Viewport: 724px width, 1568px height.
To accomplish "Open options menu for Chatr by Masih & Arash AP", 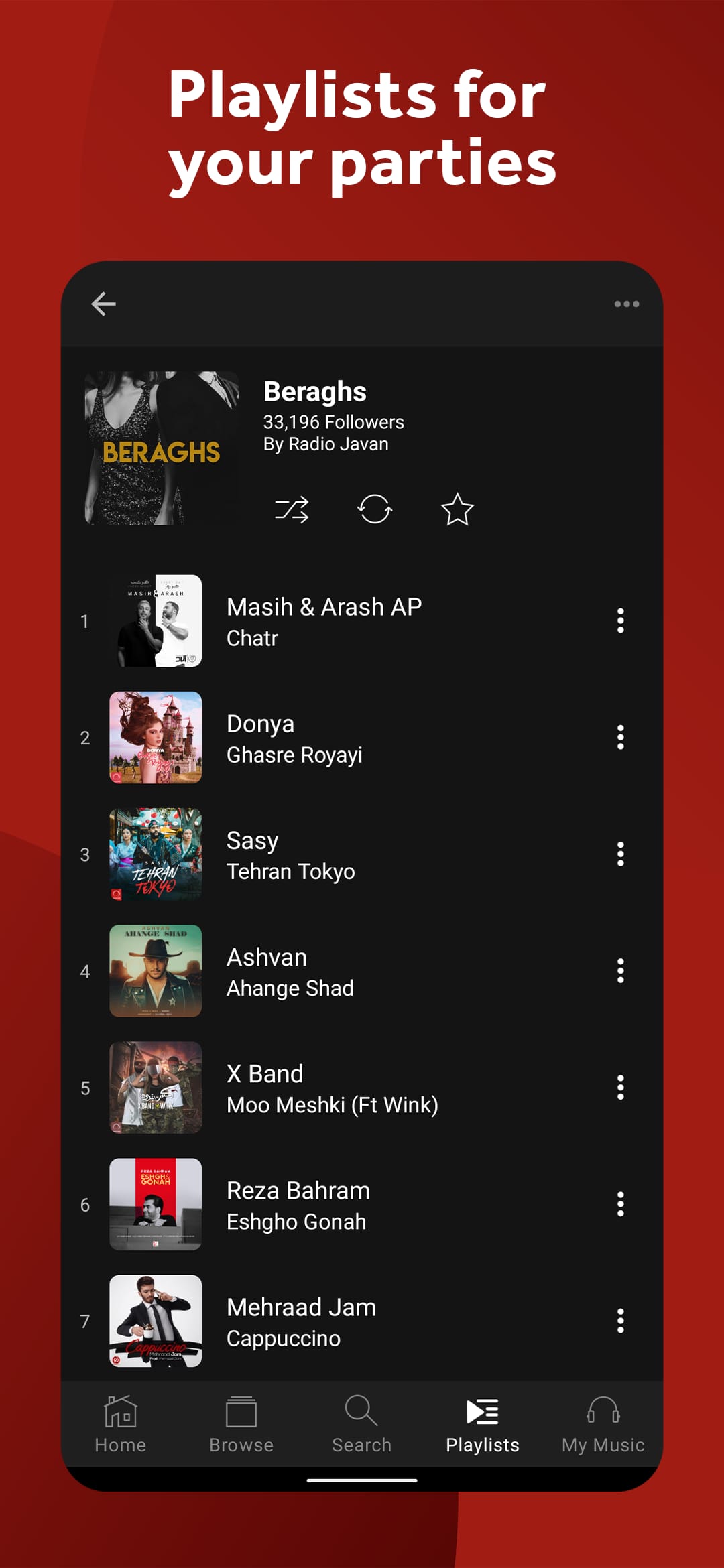I will 622,621.
